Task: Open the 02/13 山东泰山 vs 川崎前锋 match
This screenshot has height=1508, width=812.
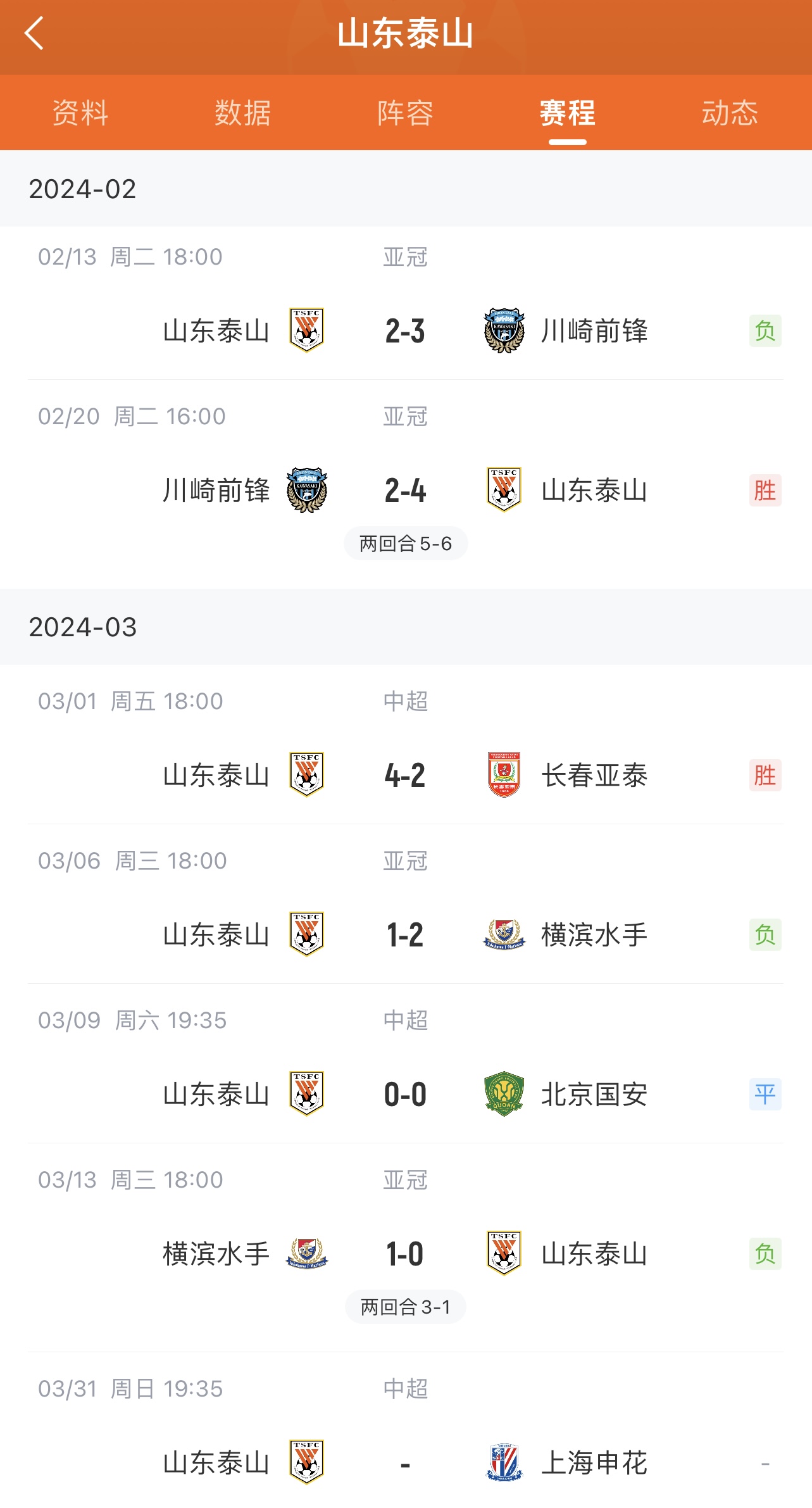Action: point(405,330)
